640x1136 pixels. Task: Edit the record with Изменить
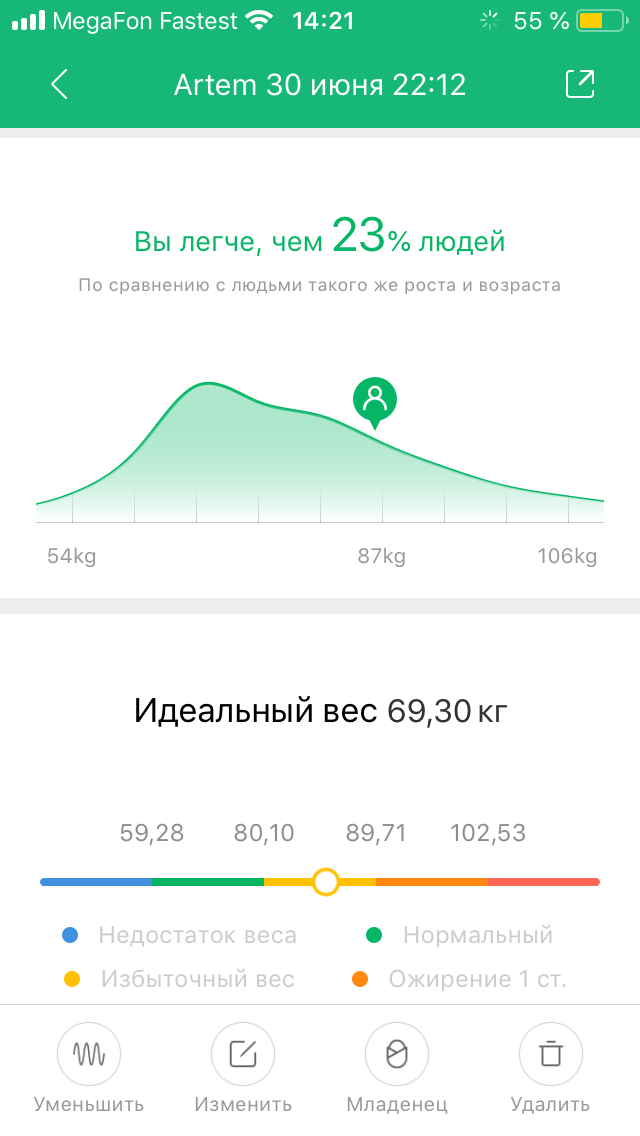pyautogui.click(x=243, y=1054)
